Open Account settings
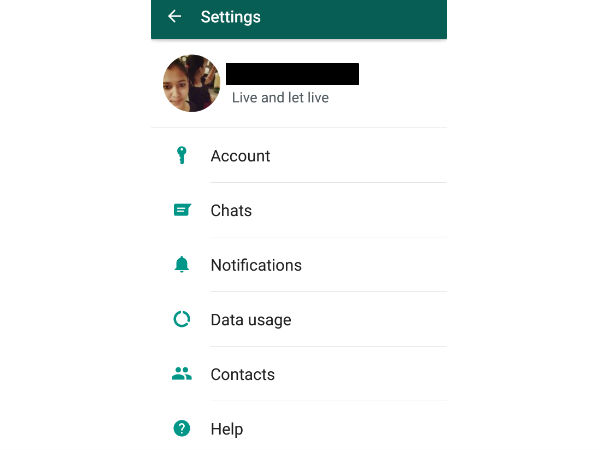Image resolution: width=600 pixels, height=450 pixels. [240, 156]
